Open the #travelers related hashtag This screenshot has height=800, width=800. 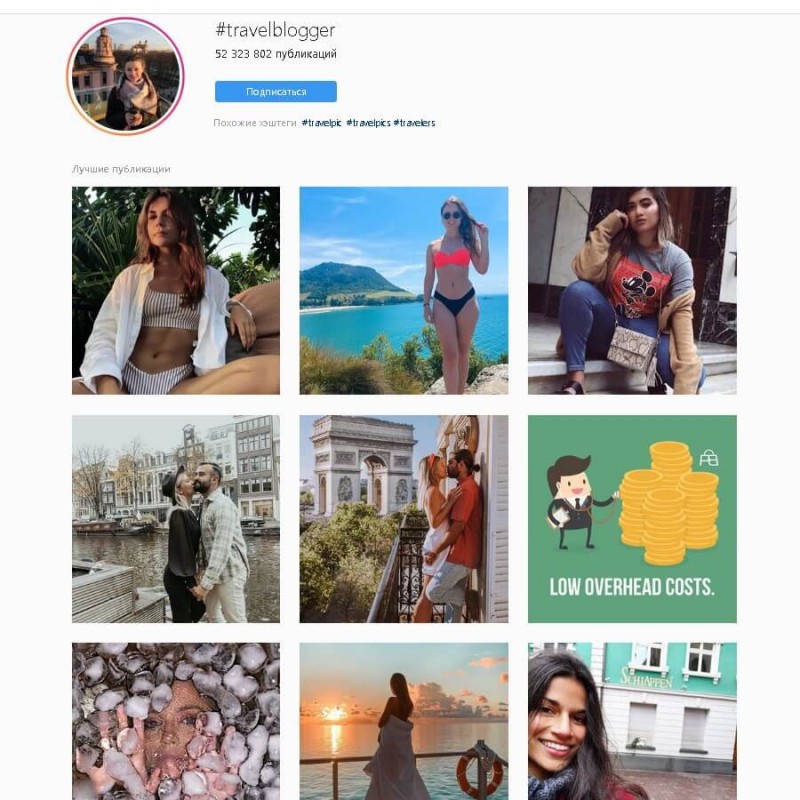pos(414,123)
